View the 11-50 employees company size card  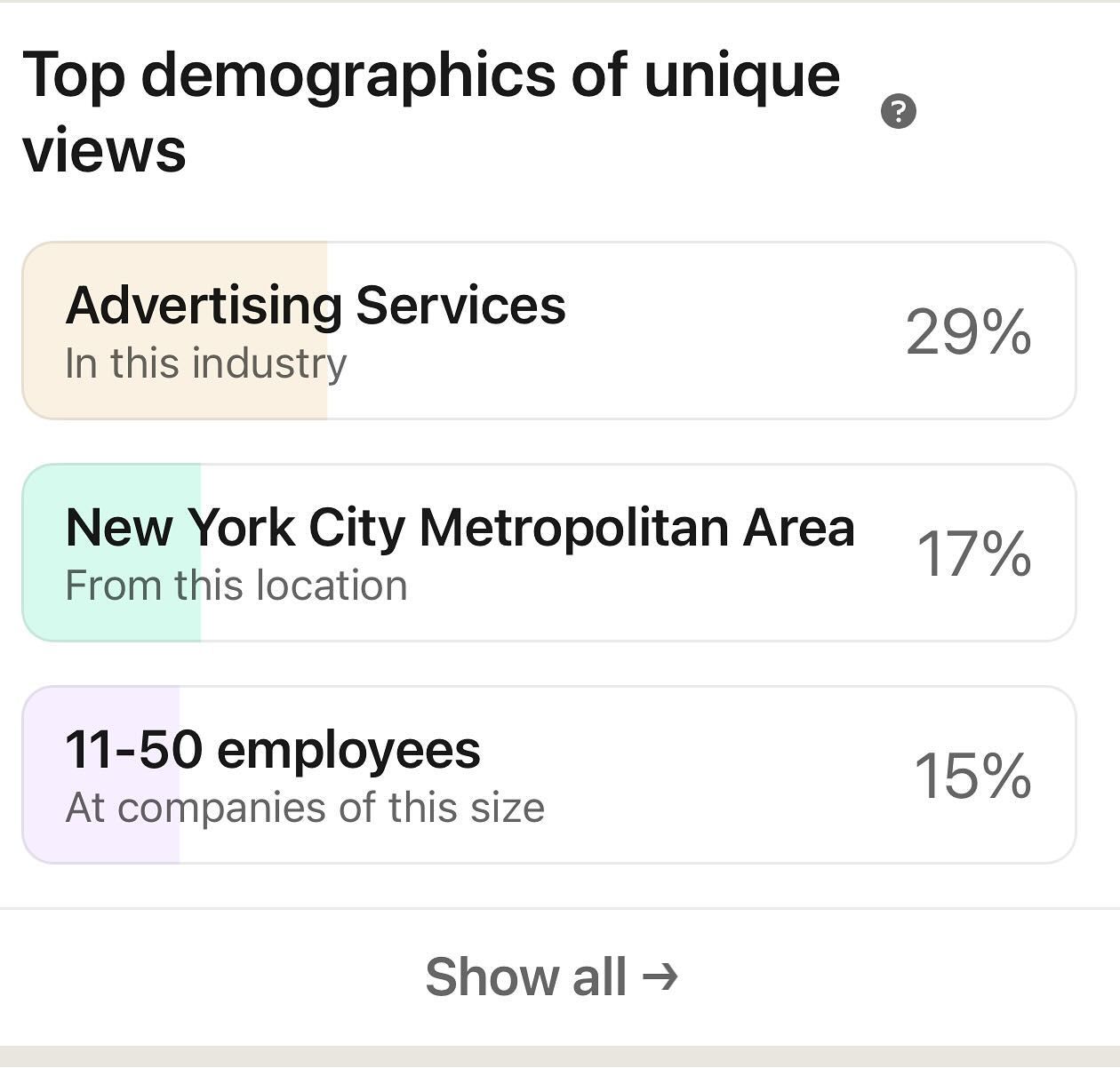[x=548, y=775]
